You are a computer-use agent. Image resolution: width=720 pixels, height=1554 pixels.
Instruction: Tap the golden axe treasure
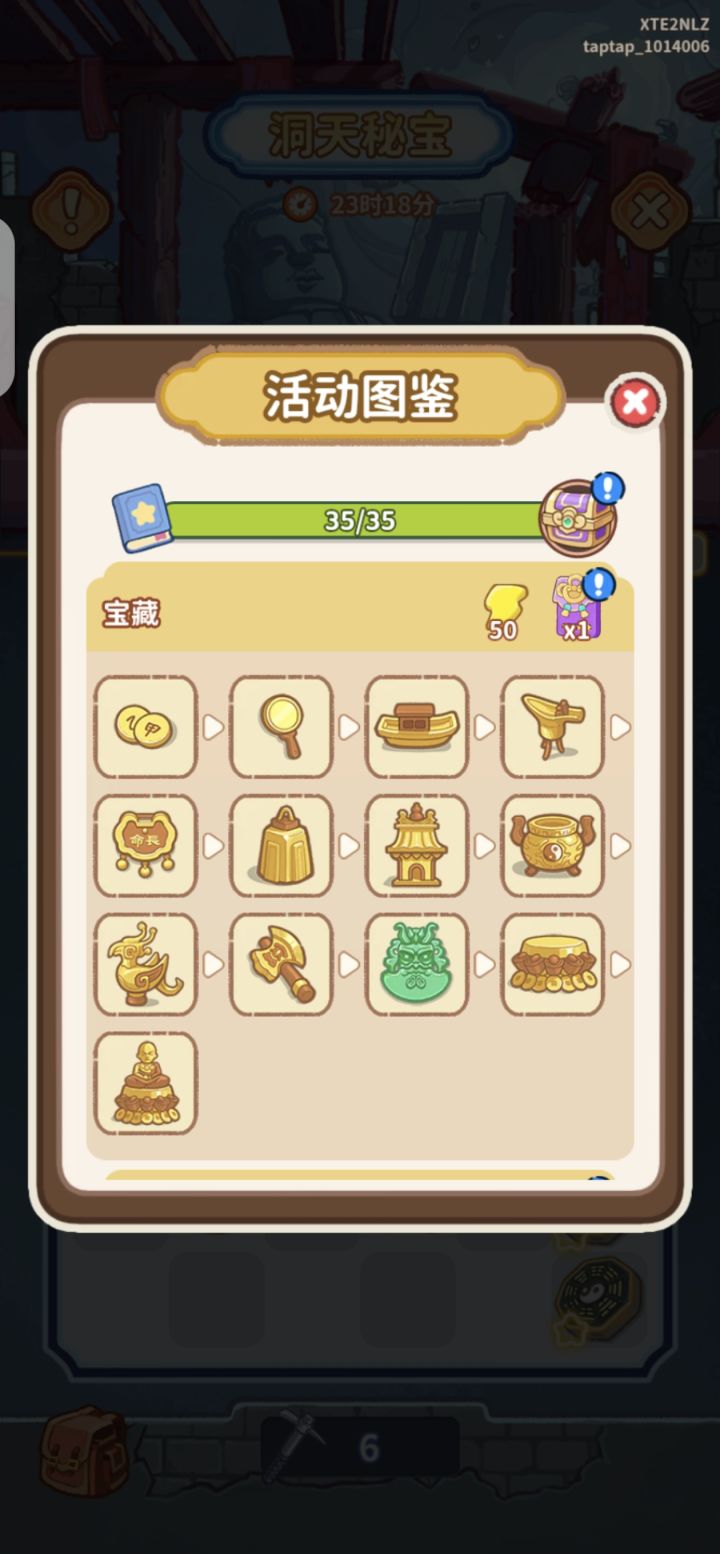tap(281, 965)
